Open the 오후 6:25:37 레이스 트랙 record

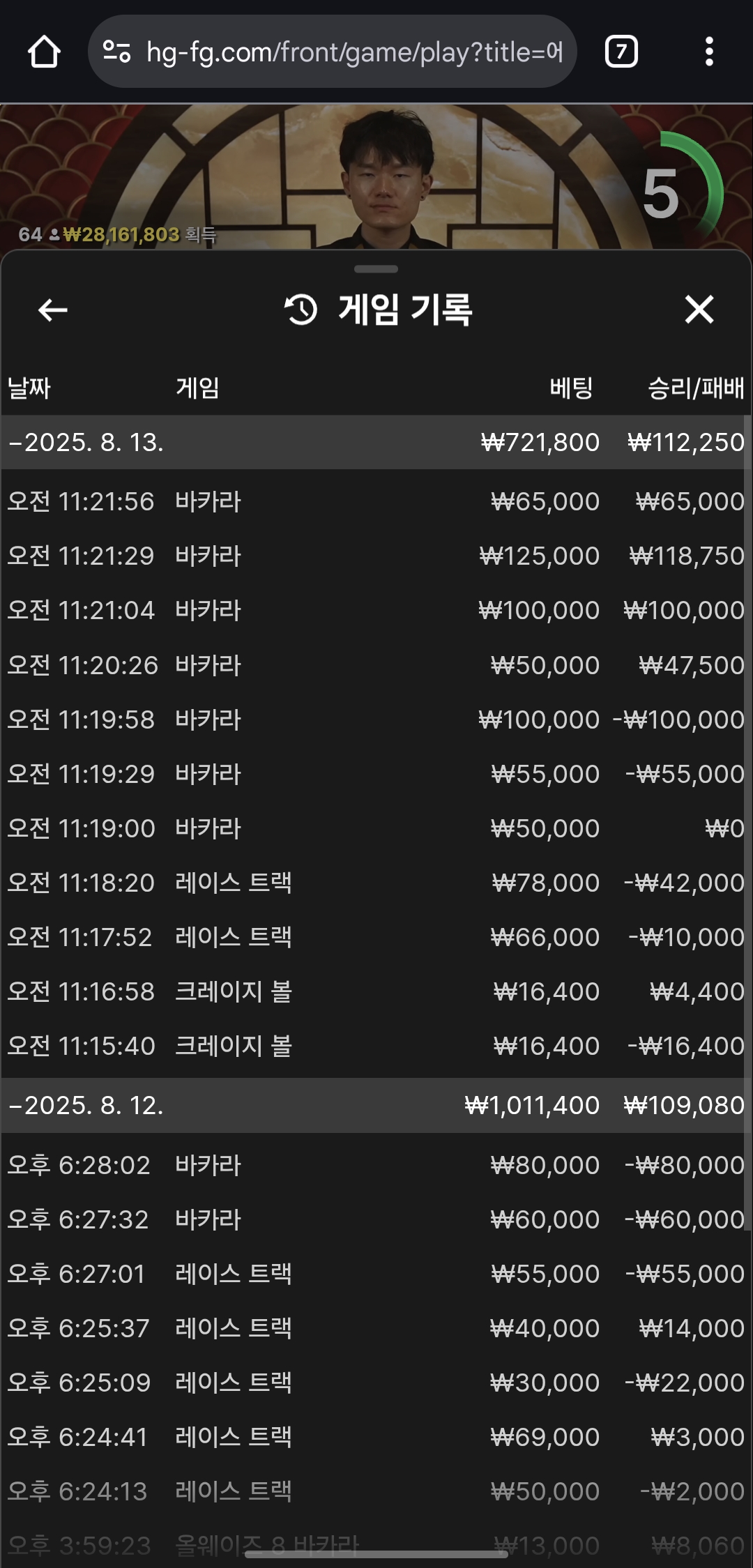376,1327
